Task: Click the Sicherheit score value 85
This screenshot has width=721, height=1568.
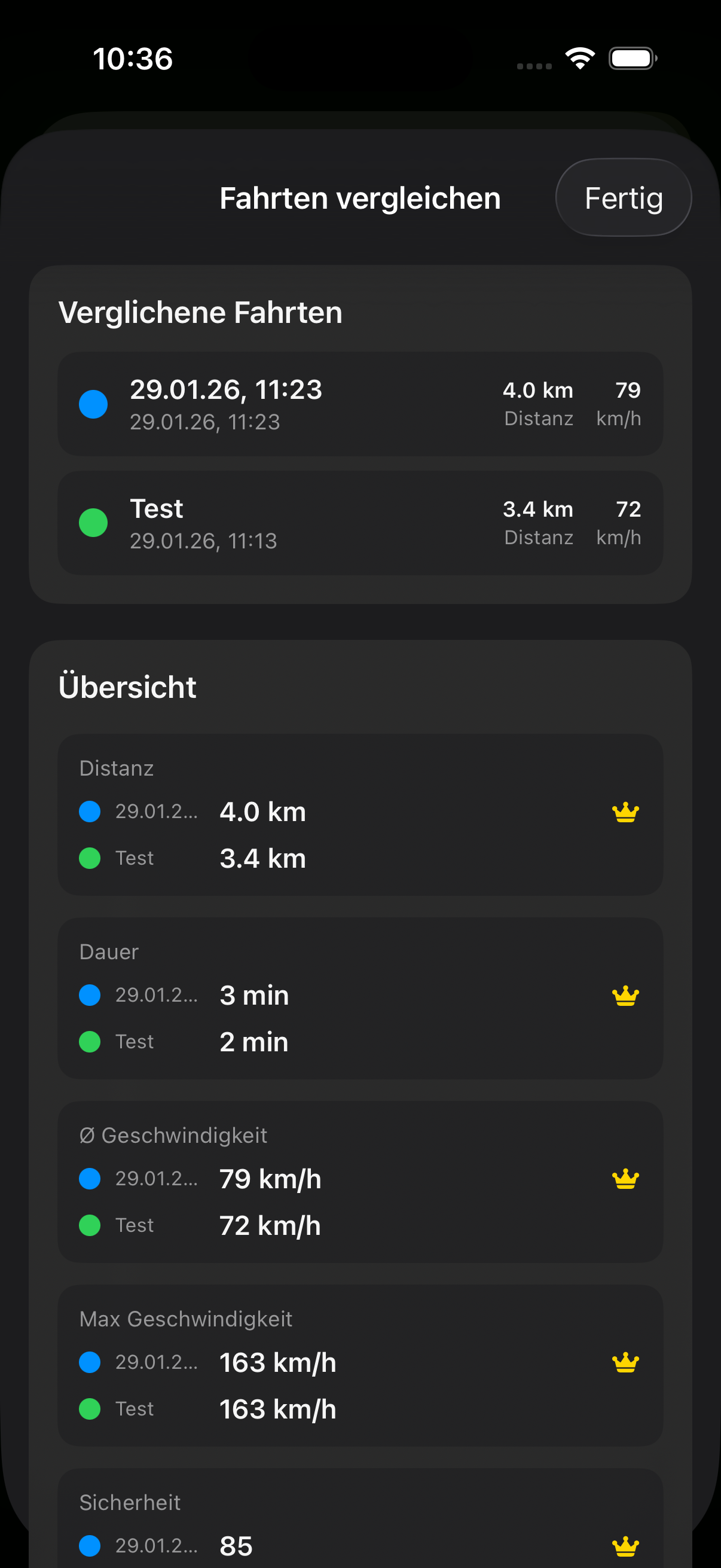Action: pyautogui.click(x=236, y=1545)
